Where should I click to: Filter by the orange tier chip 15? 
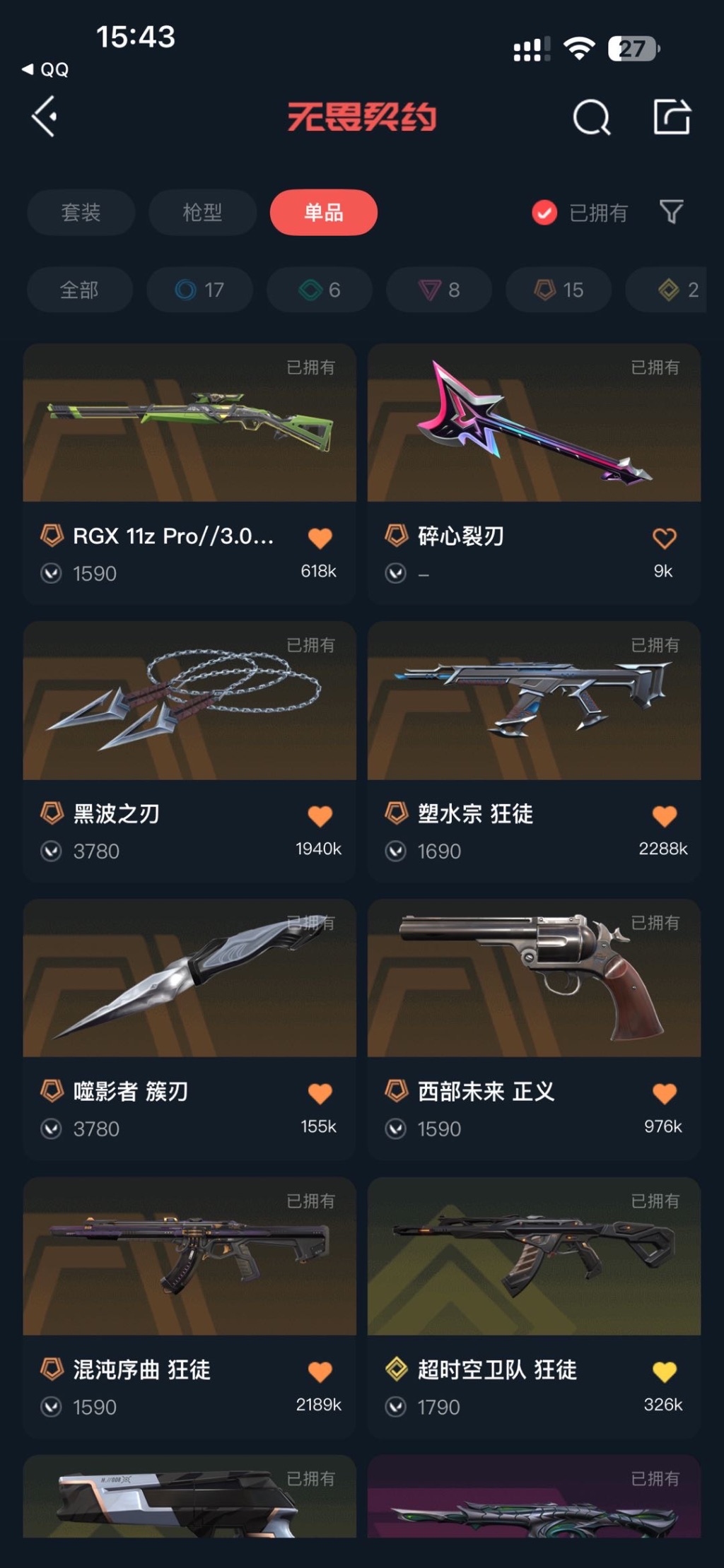click(x=559, y=290)
